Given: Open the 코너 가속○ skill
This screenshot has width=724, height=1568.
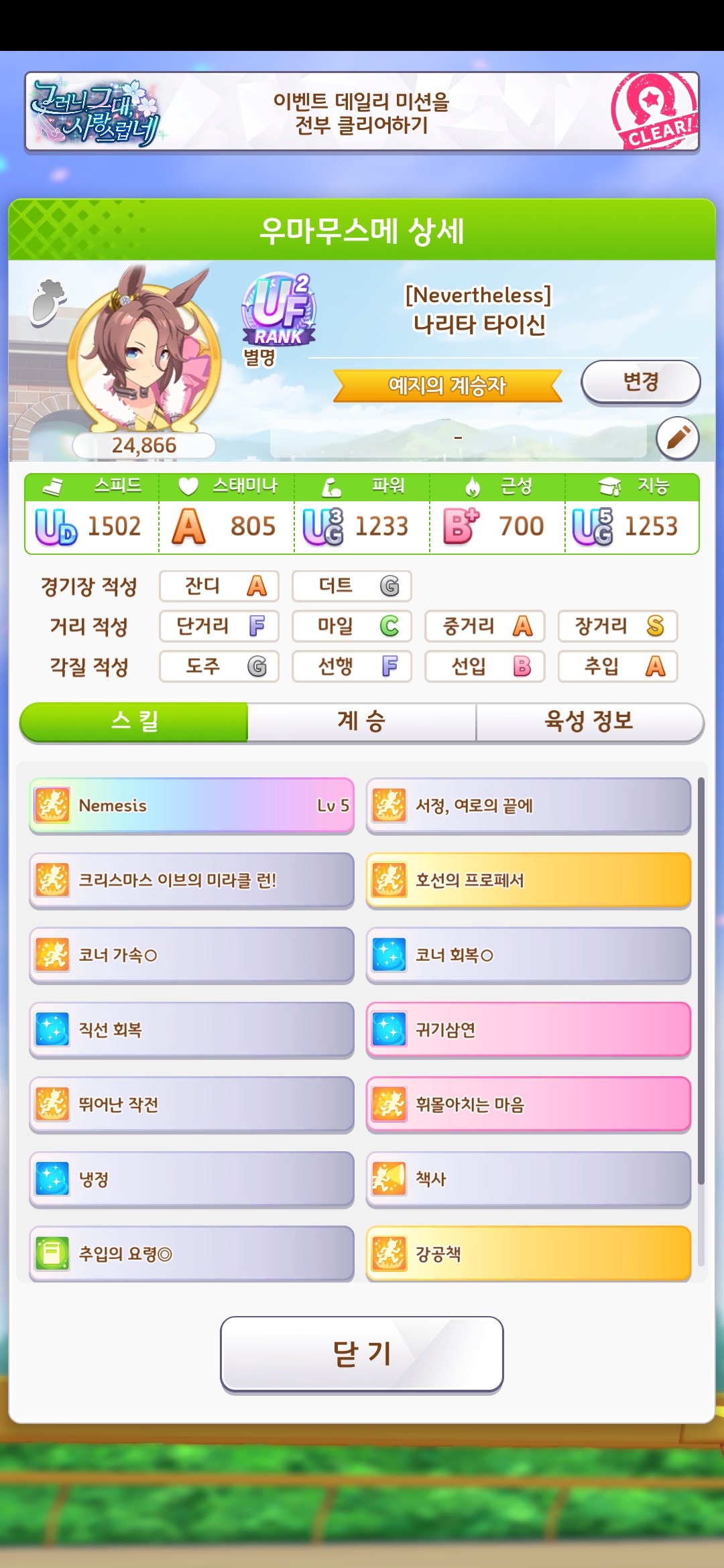Looking at the screenshot, I should click(192, 955).
